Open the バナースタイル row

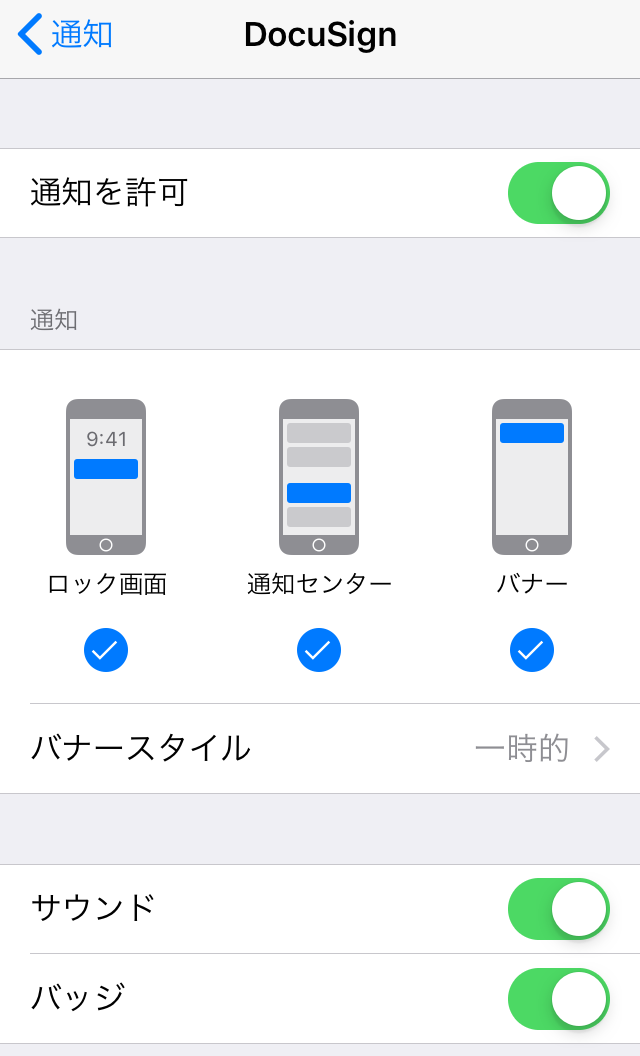click(320, 748)
